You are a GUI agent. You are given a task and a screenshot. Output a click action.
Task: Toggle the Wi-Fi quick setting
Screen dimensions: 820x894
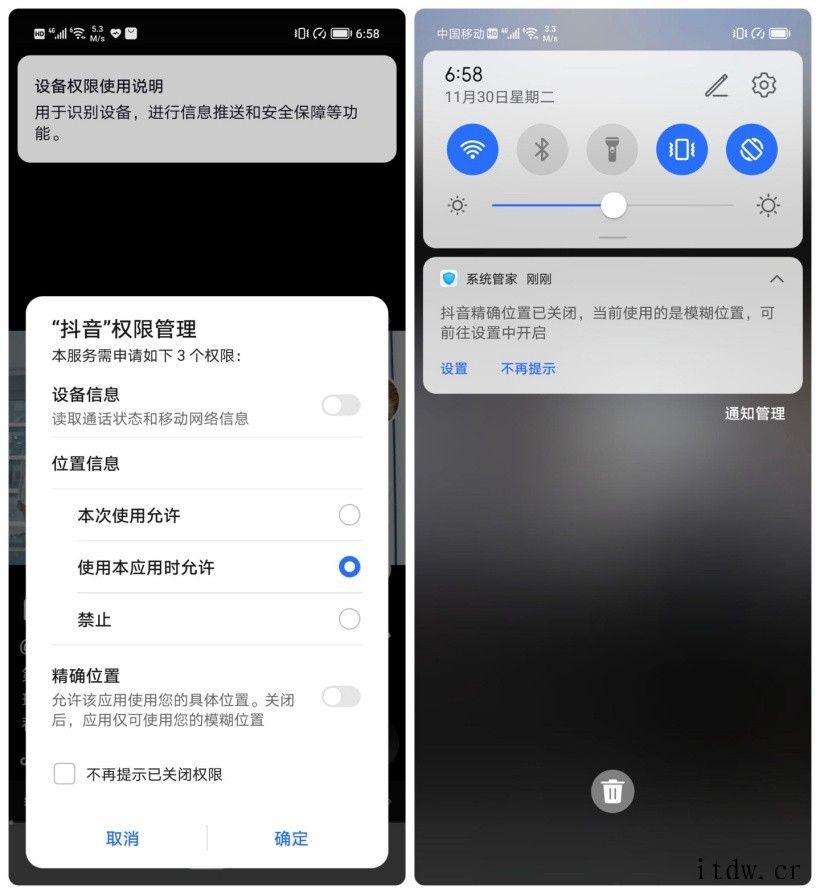coord(473,150)
